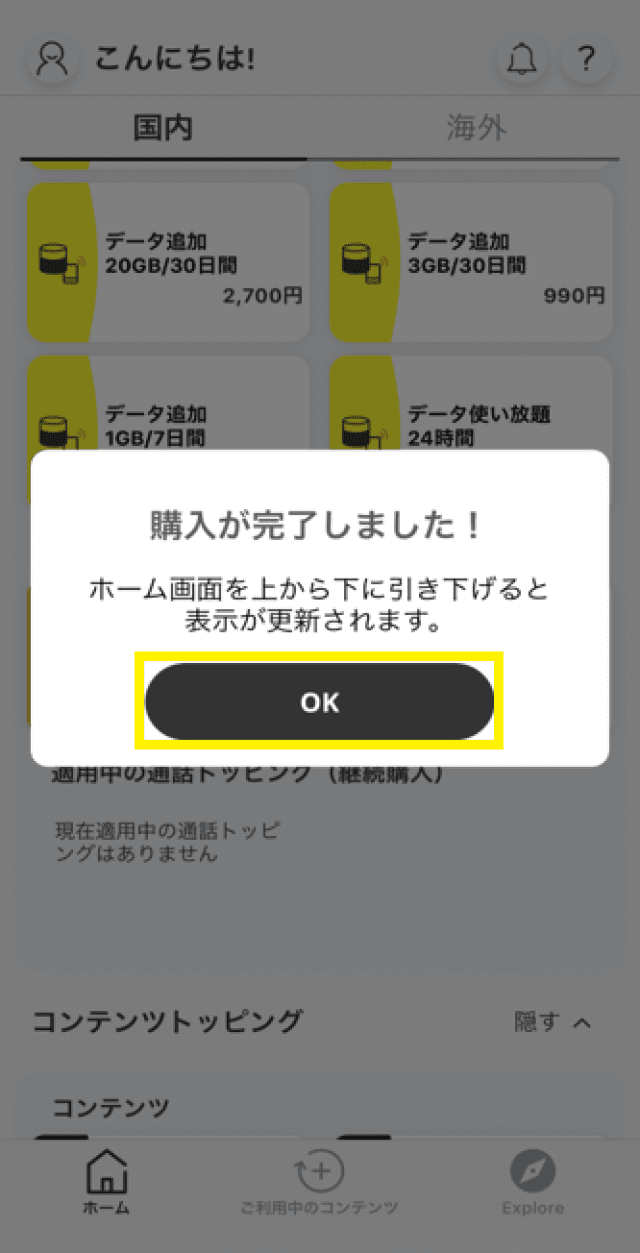Open the Explore tab

click(x=532, y=1181)
